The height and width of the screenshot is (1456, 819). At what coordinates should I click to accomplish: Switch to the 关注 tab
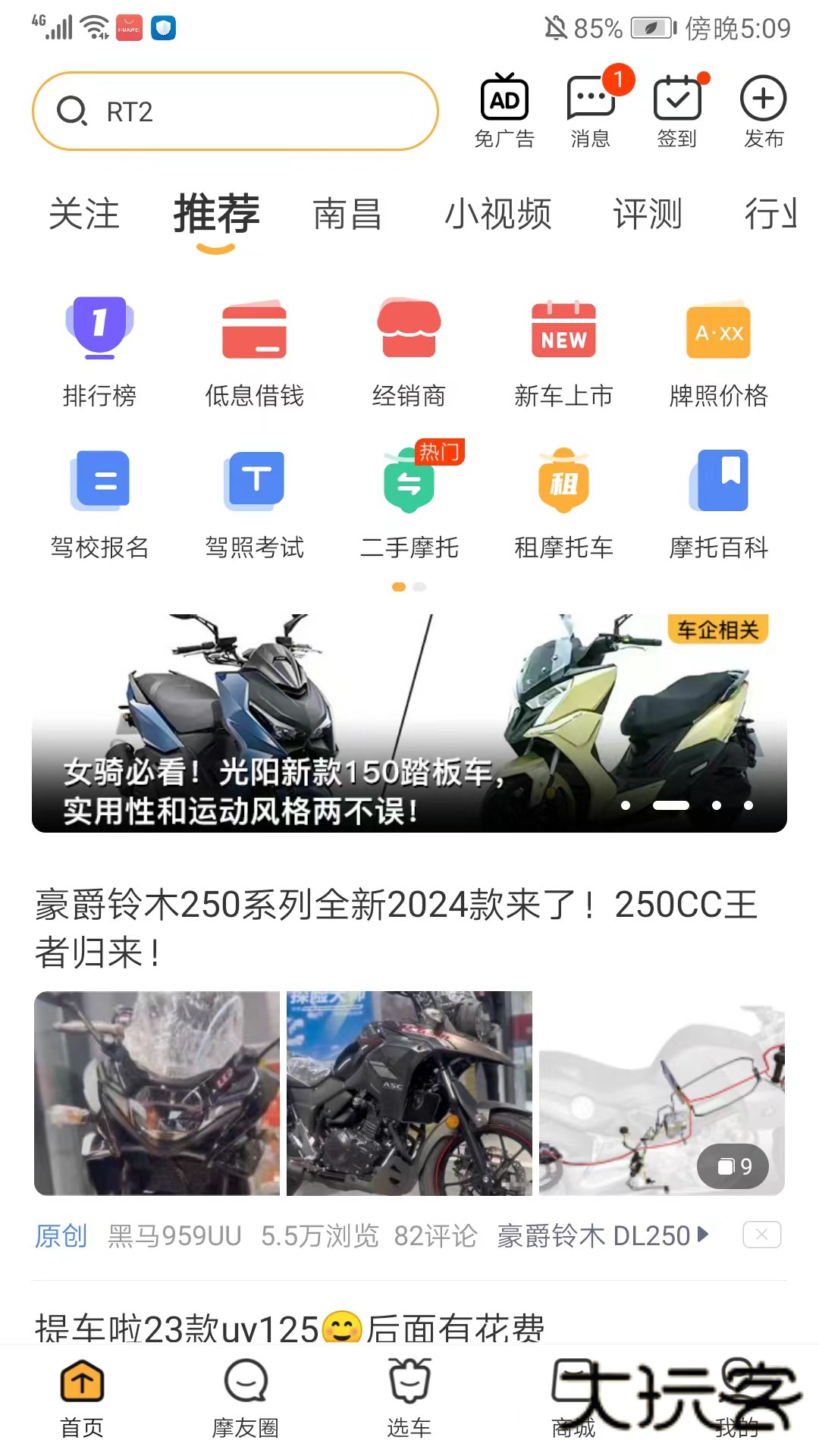tap(84, 214)
